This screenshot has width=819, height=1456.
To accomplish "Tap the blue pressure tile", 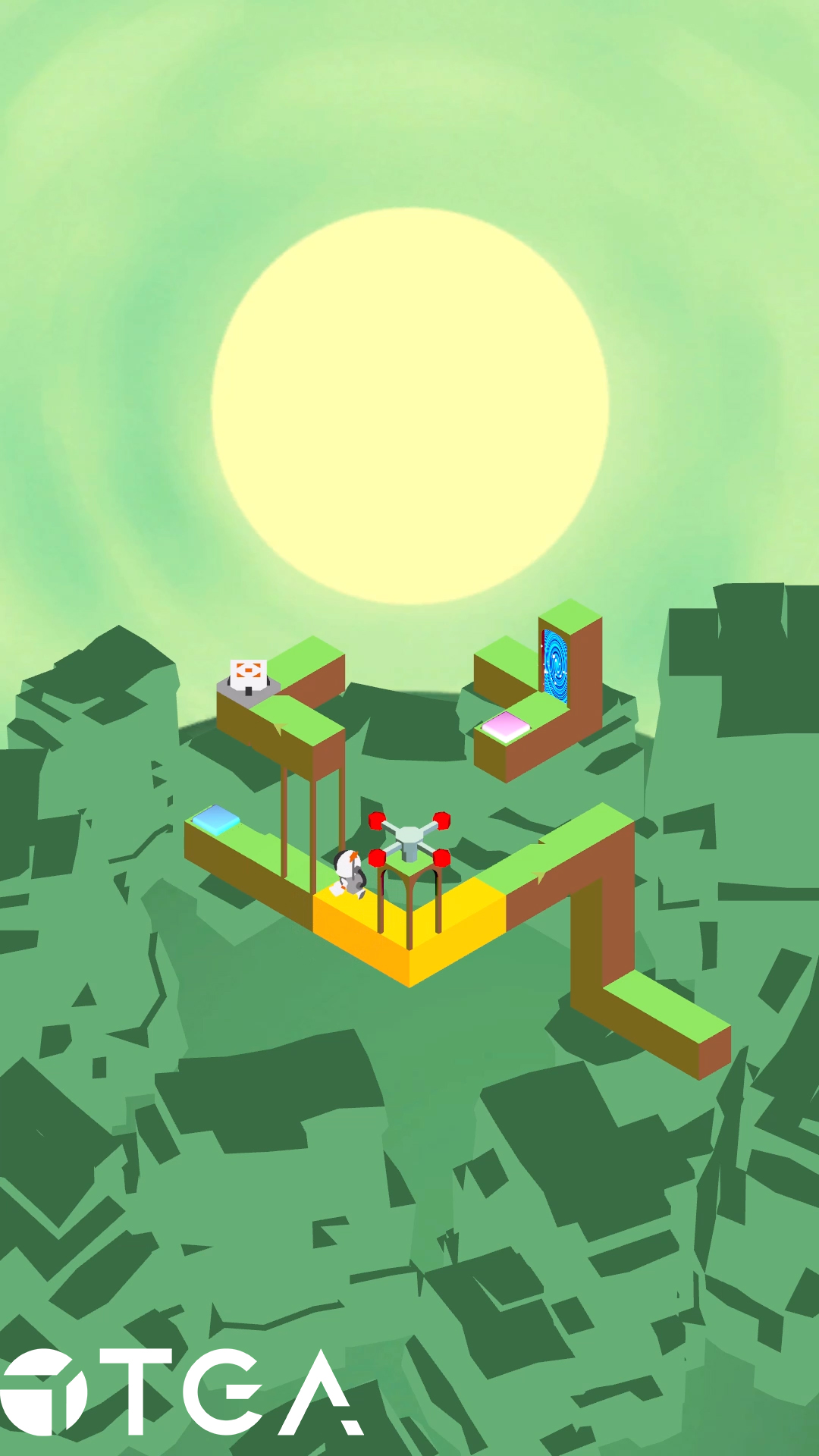I will 215,820.
